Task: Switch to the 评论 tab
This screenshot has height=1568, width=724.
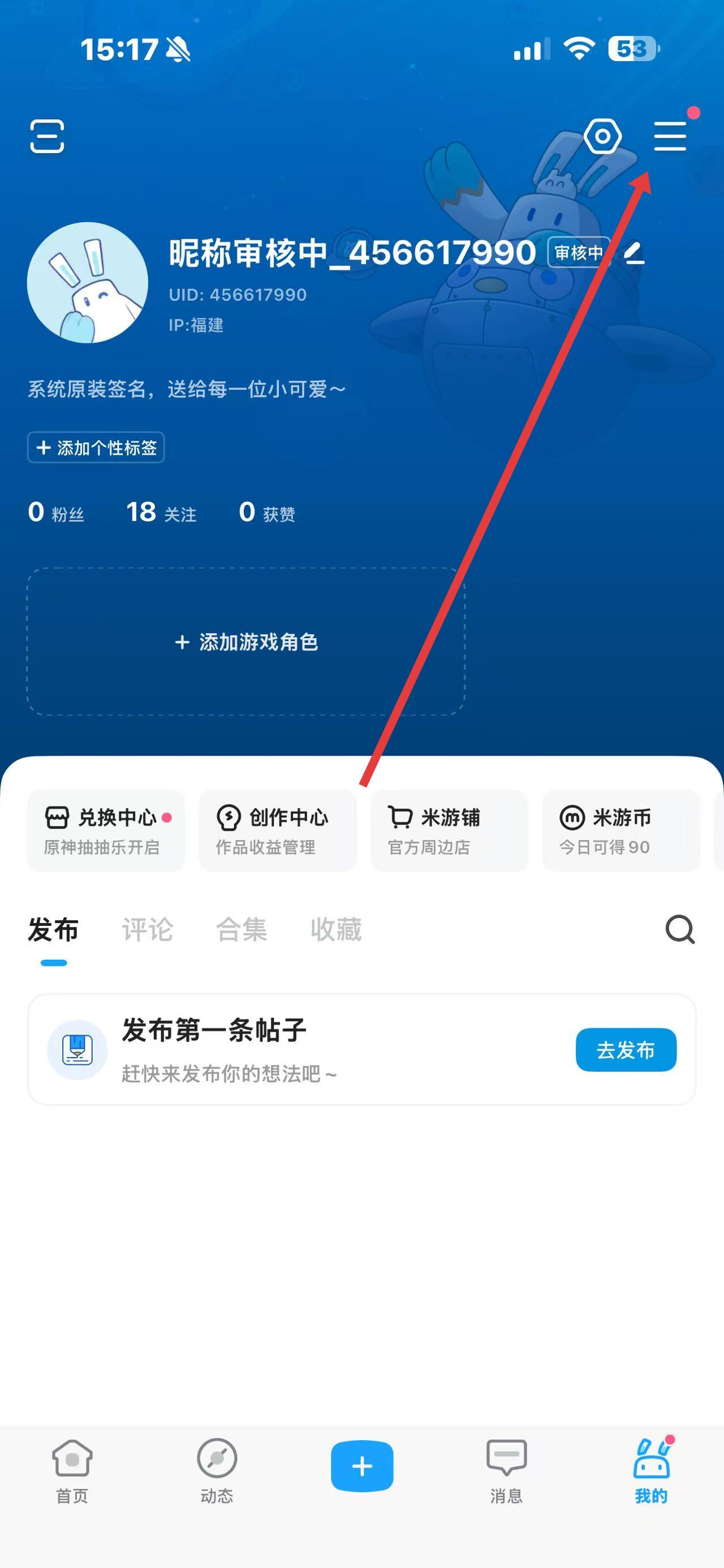Action: click(x=148, y=930)
